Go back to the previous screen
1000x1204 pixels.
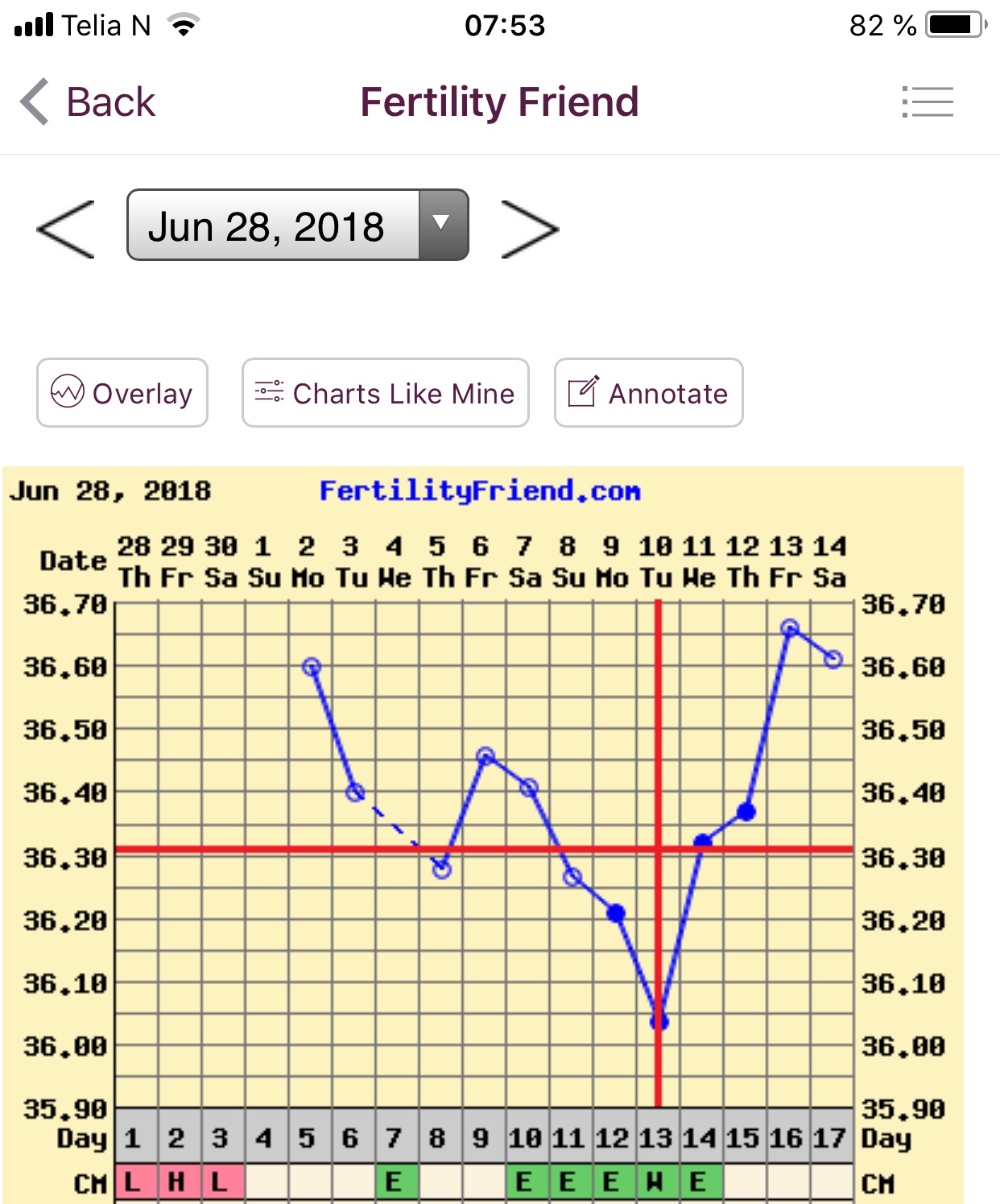(x=88, y=102)
